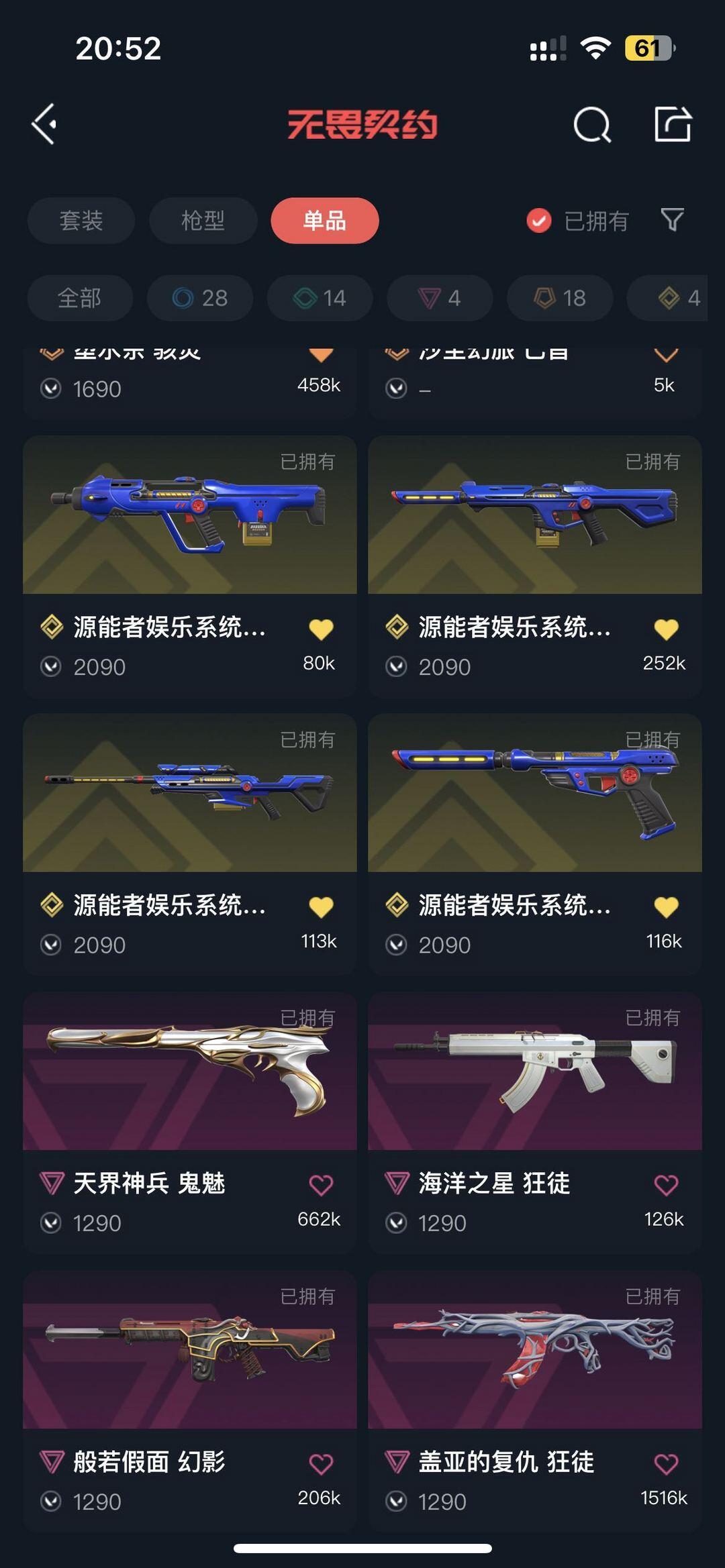725x1568 pixels.
Task: Select the pink triangle tier filter showing 4
Action: click(438, 298)
